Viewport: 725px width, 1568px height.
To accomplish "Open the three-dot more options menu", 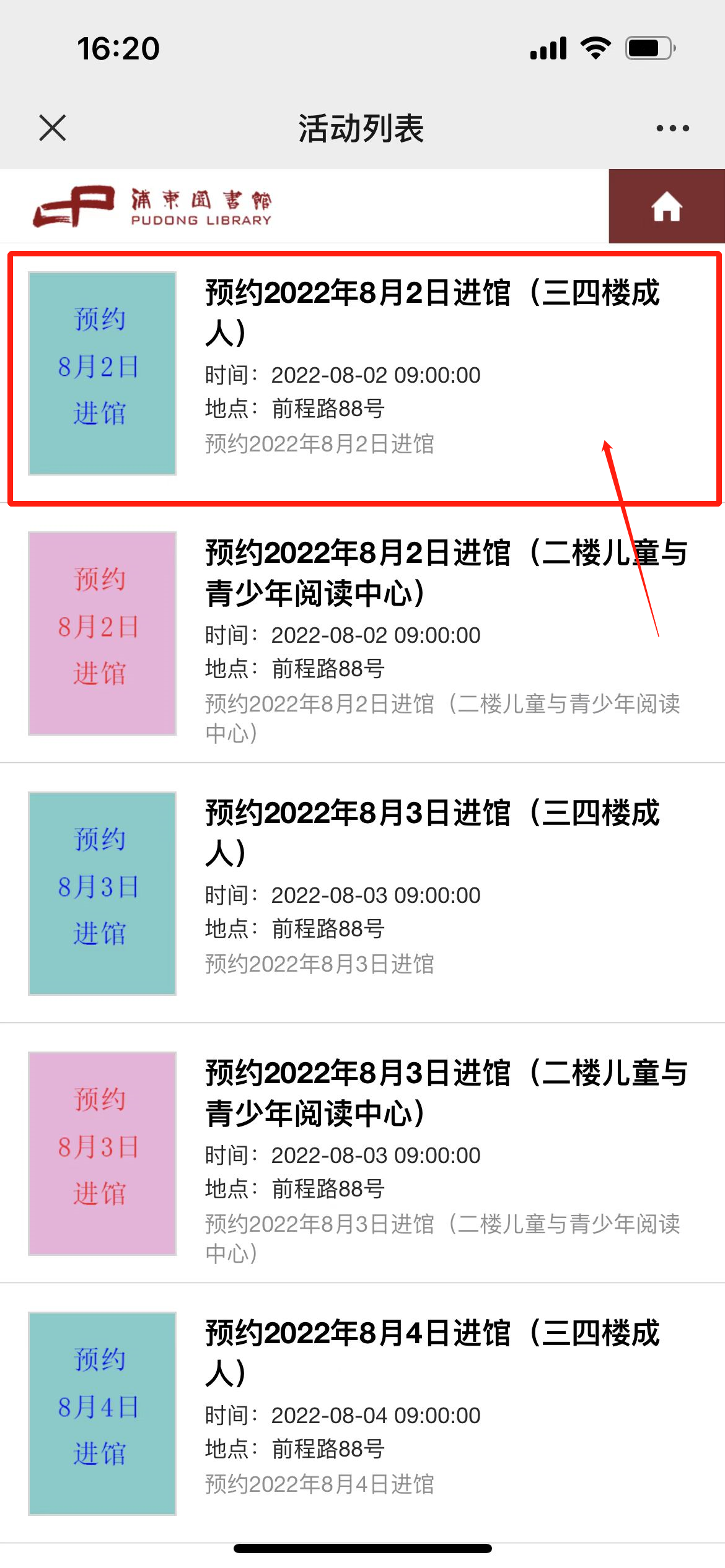I will pos(672,128).
